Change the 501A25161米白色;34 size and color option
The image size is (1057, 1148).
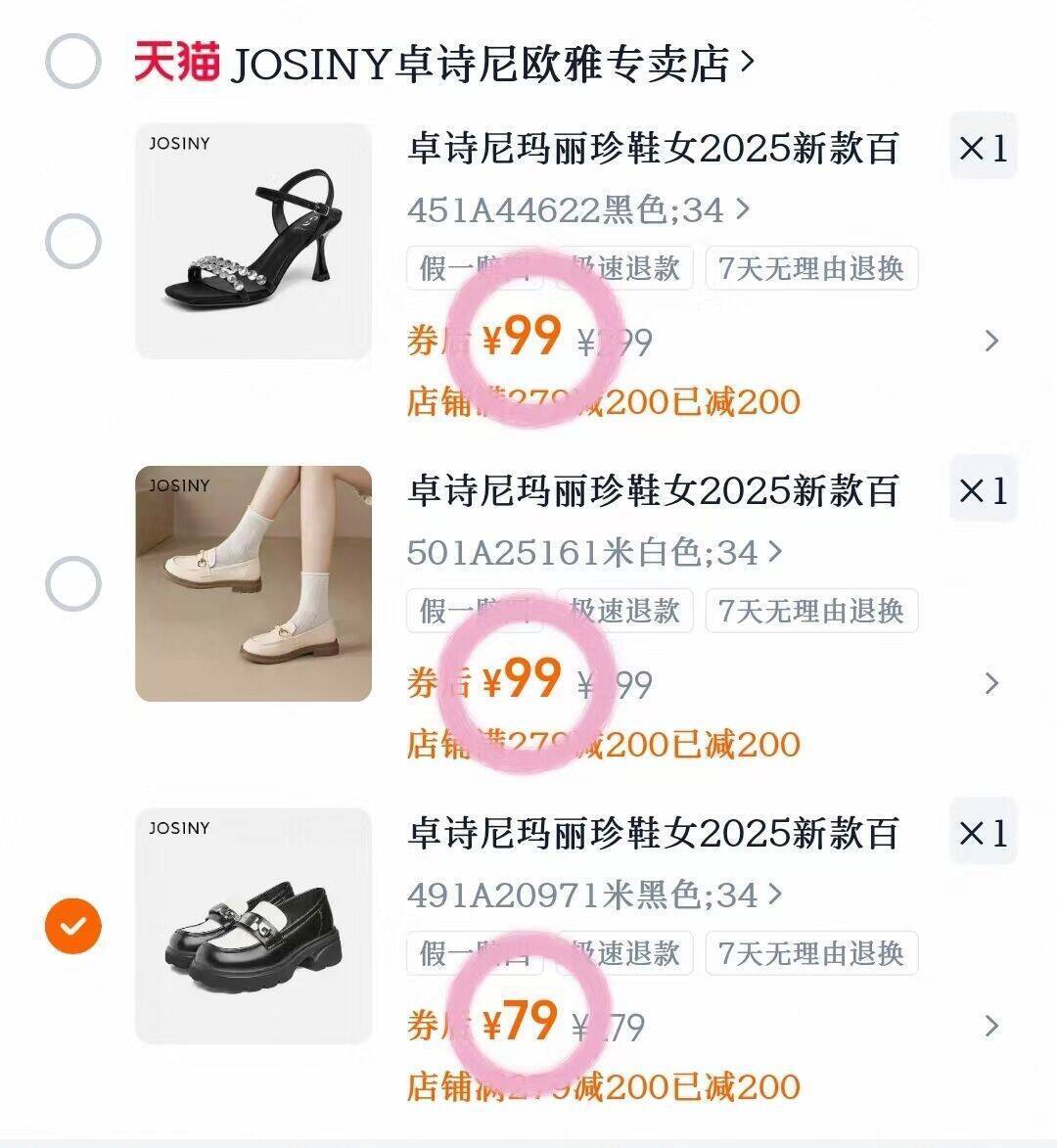[x=593, y=552]
